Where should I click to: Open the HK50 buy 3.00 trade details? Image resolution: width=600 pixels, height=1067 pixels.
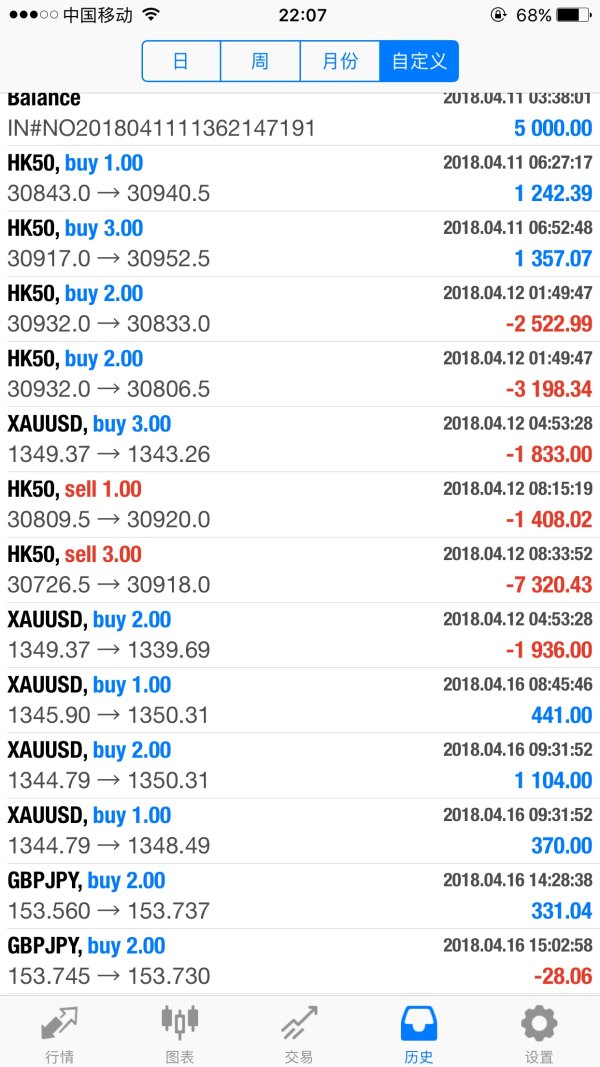(300, 243)
